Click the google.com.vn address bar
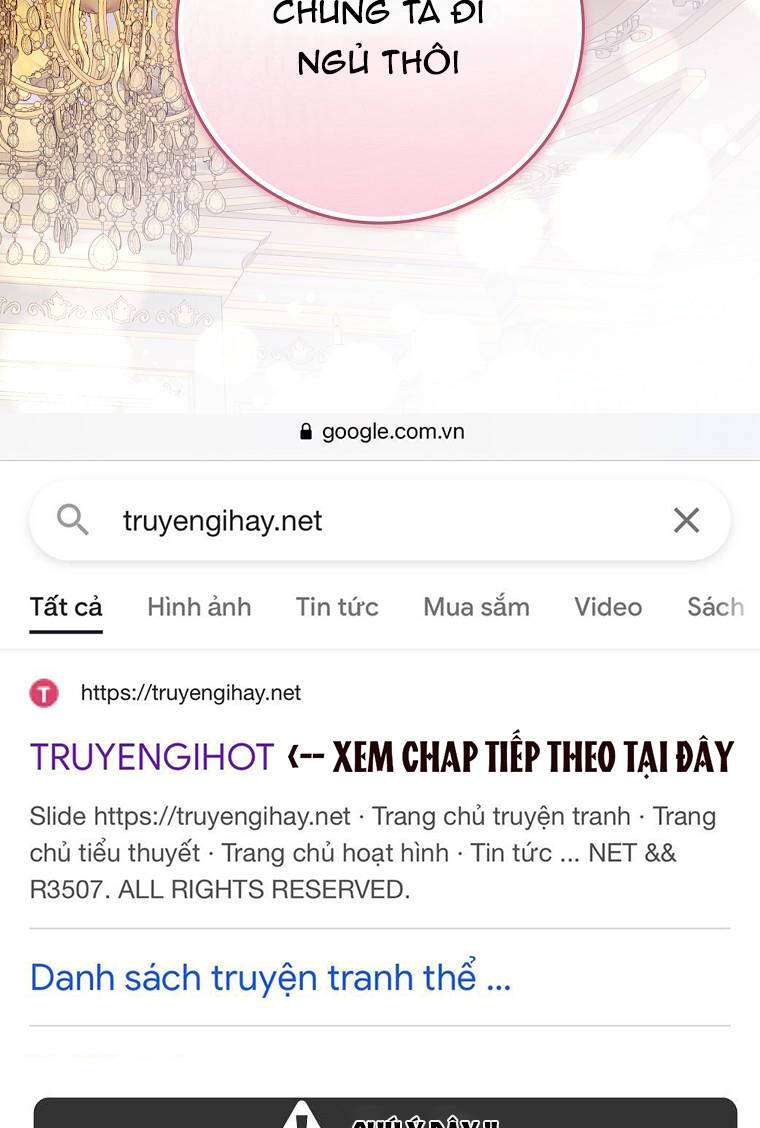This screenshot has height=1128, width=760. [390, 431]
